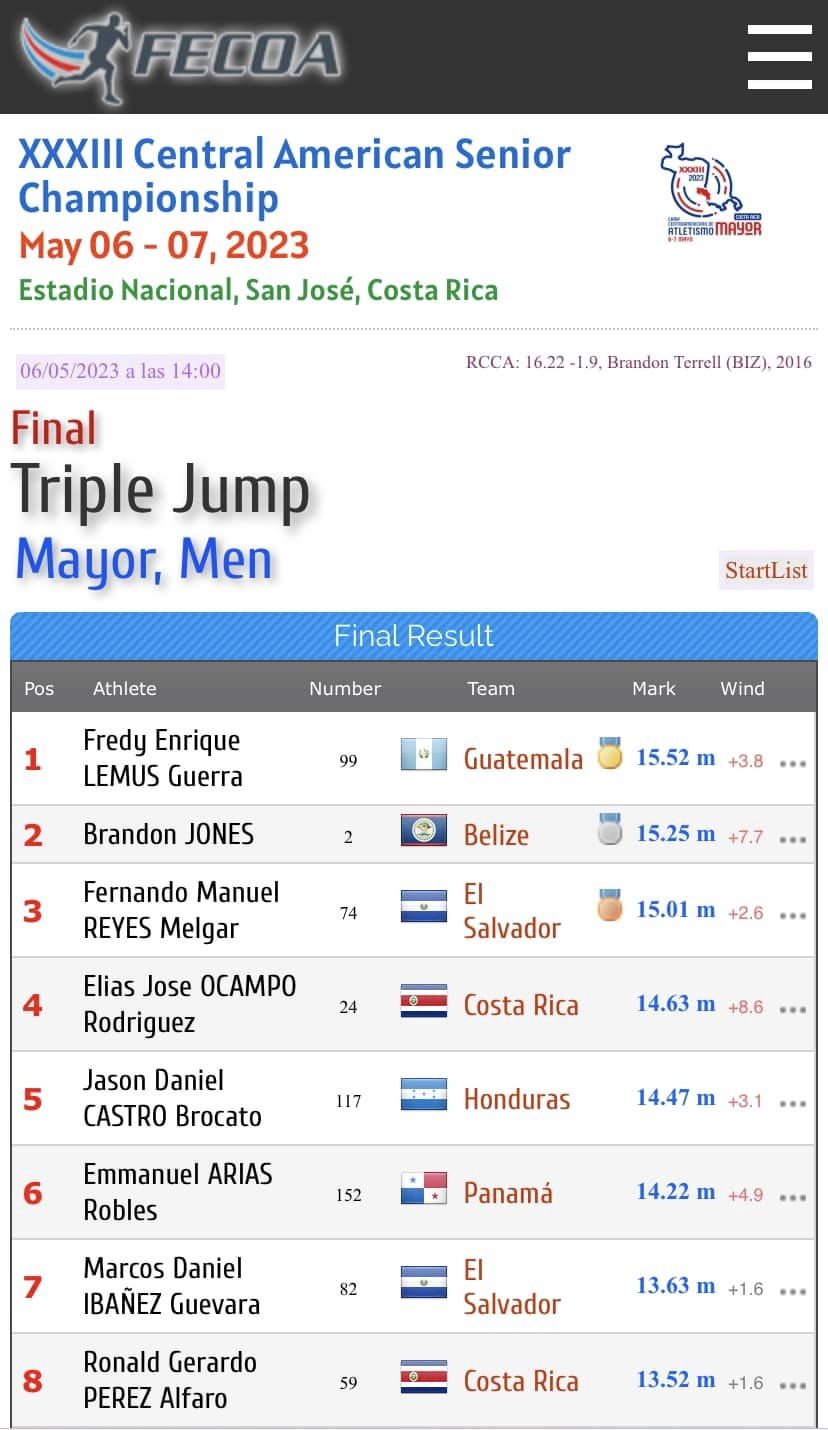Viewport: 828px width, 1430px height.
Task: Open athlete Fredy Enrique LEMUS Guerra
Action: [x=162, y=758]
